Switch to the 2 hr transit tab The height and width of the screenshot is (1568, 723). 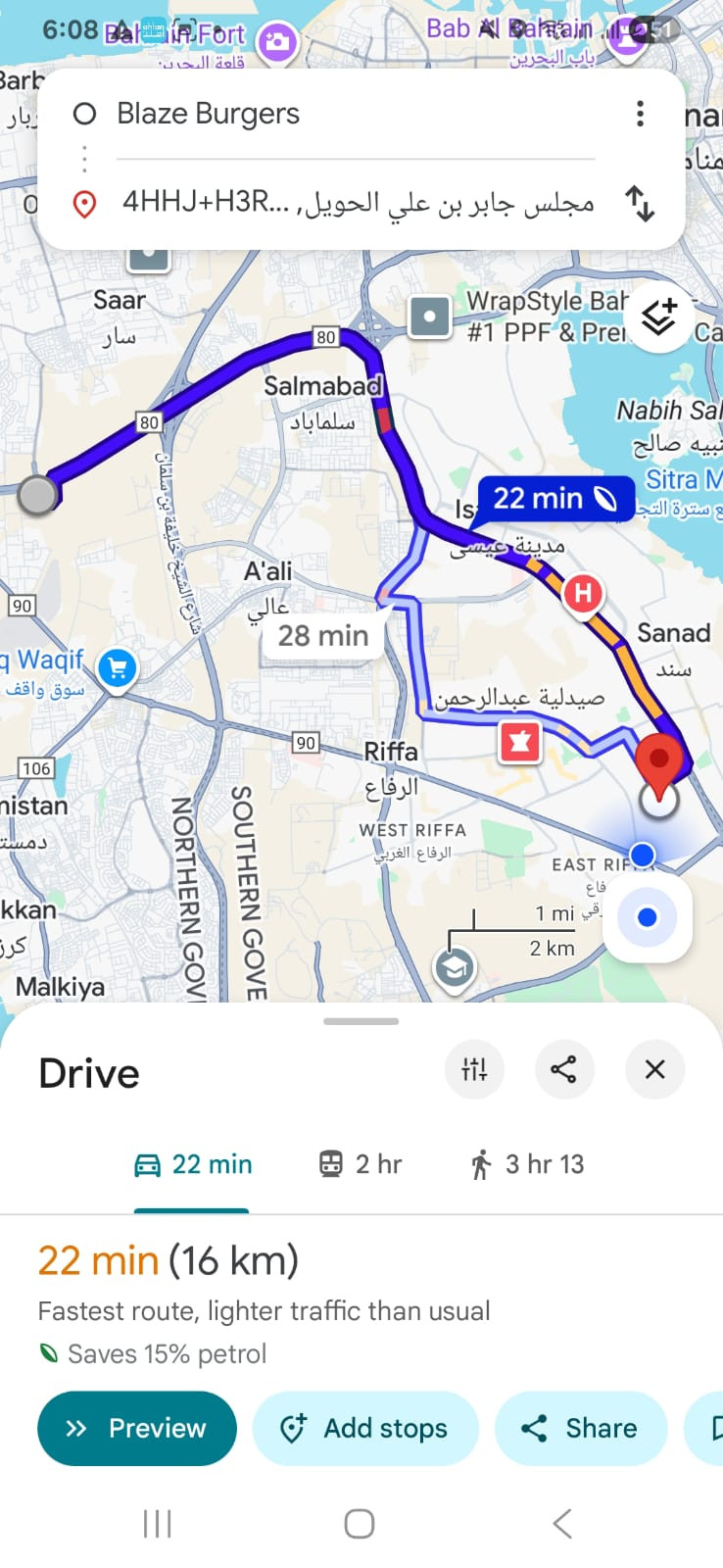point(361,1164)
